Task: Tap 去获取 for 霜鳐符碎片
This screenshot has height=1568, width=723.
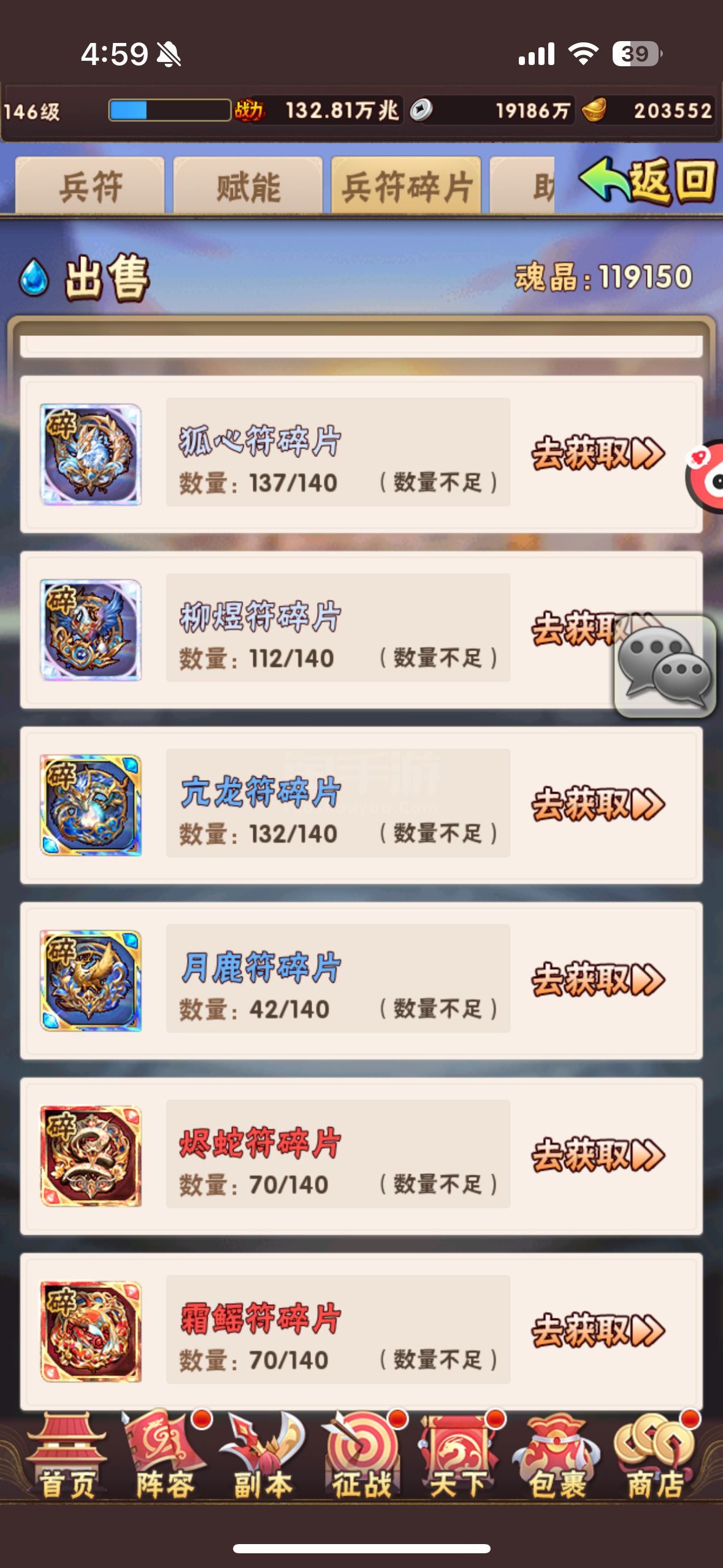Action: 598,1331
